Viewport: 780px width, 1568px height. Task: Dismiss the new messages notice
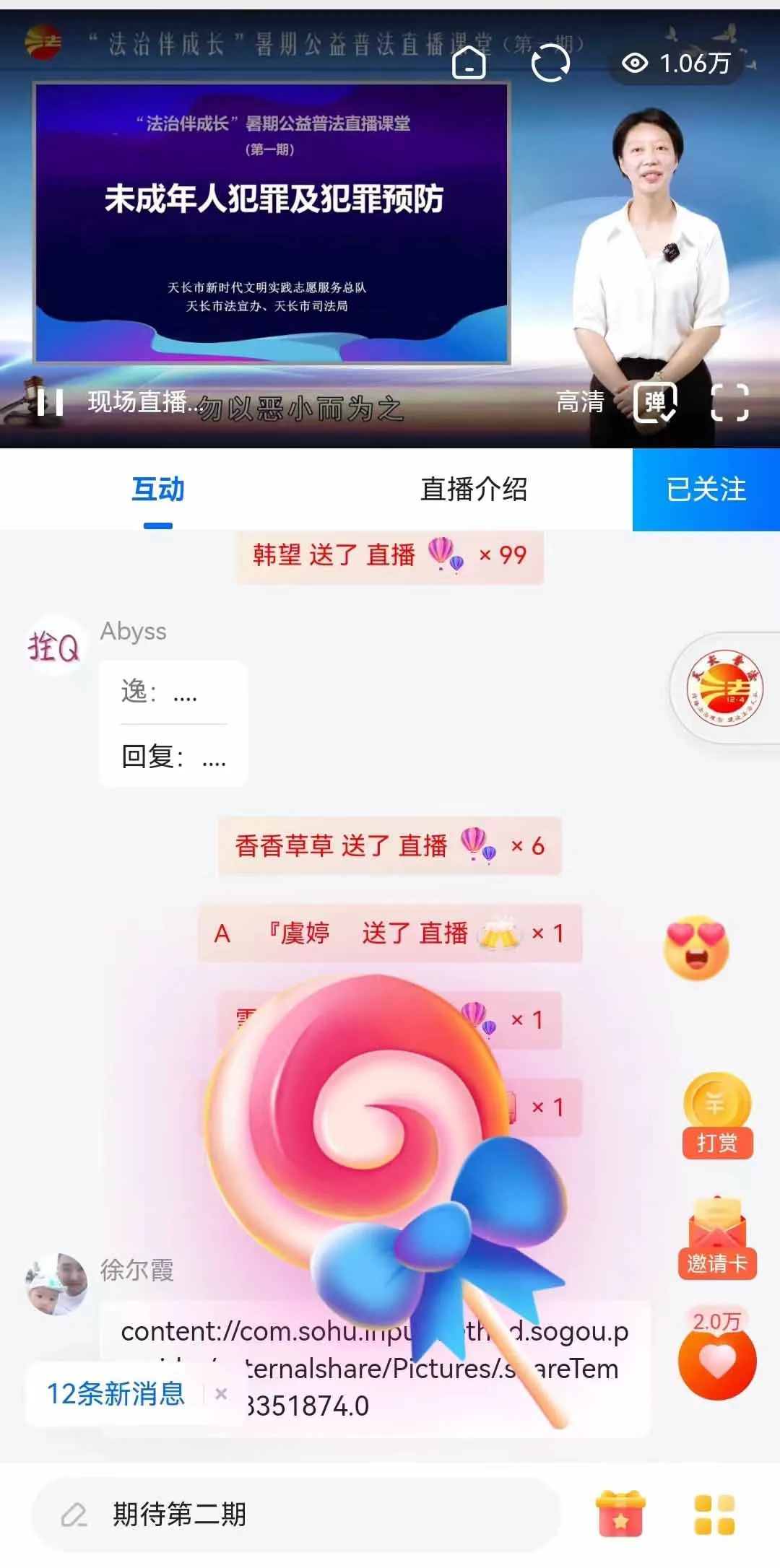[222, 1394]
